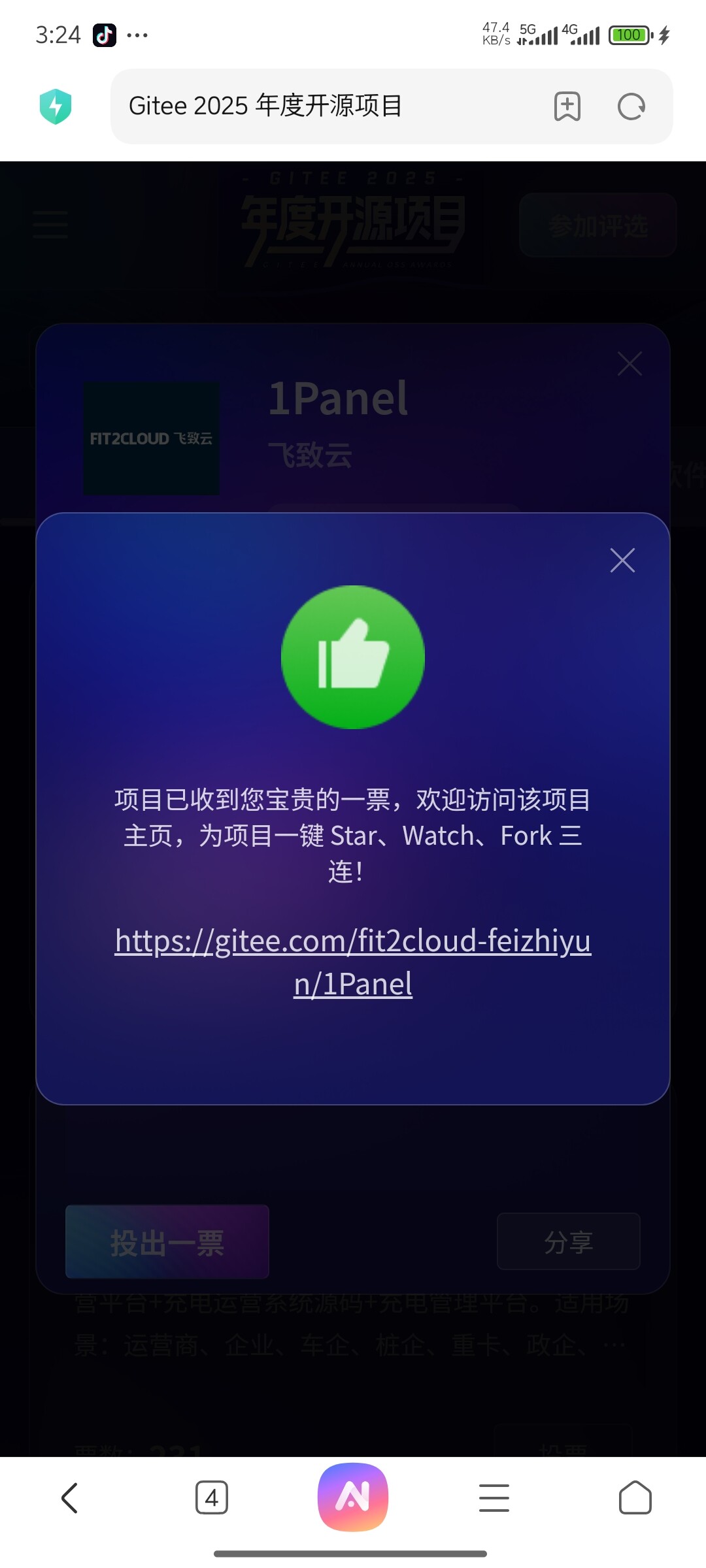Viewport: 706px width, 1568px height.
Task: Add this page to bookmarks
Action: coord(567,106)
